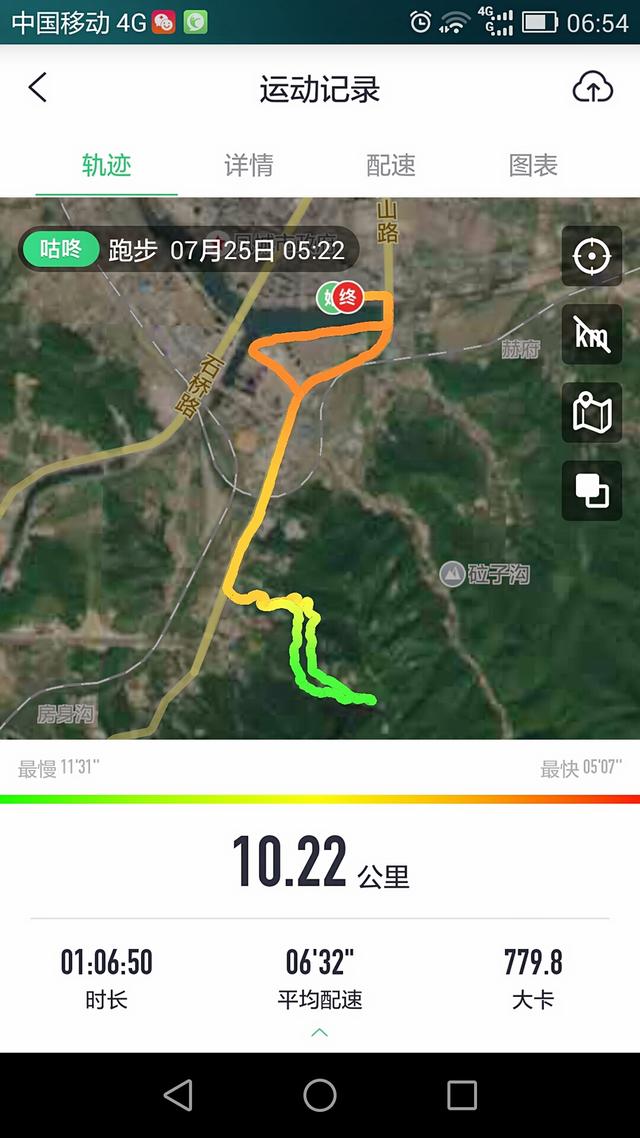Switch to the 配速 tab
The height and width of the screenshot is (1138, 640).
coord(390,165)
